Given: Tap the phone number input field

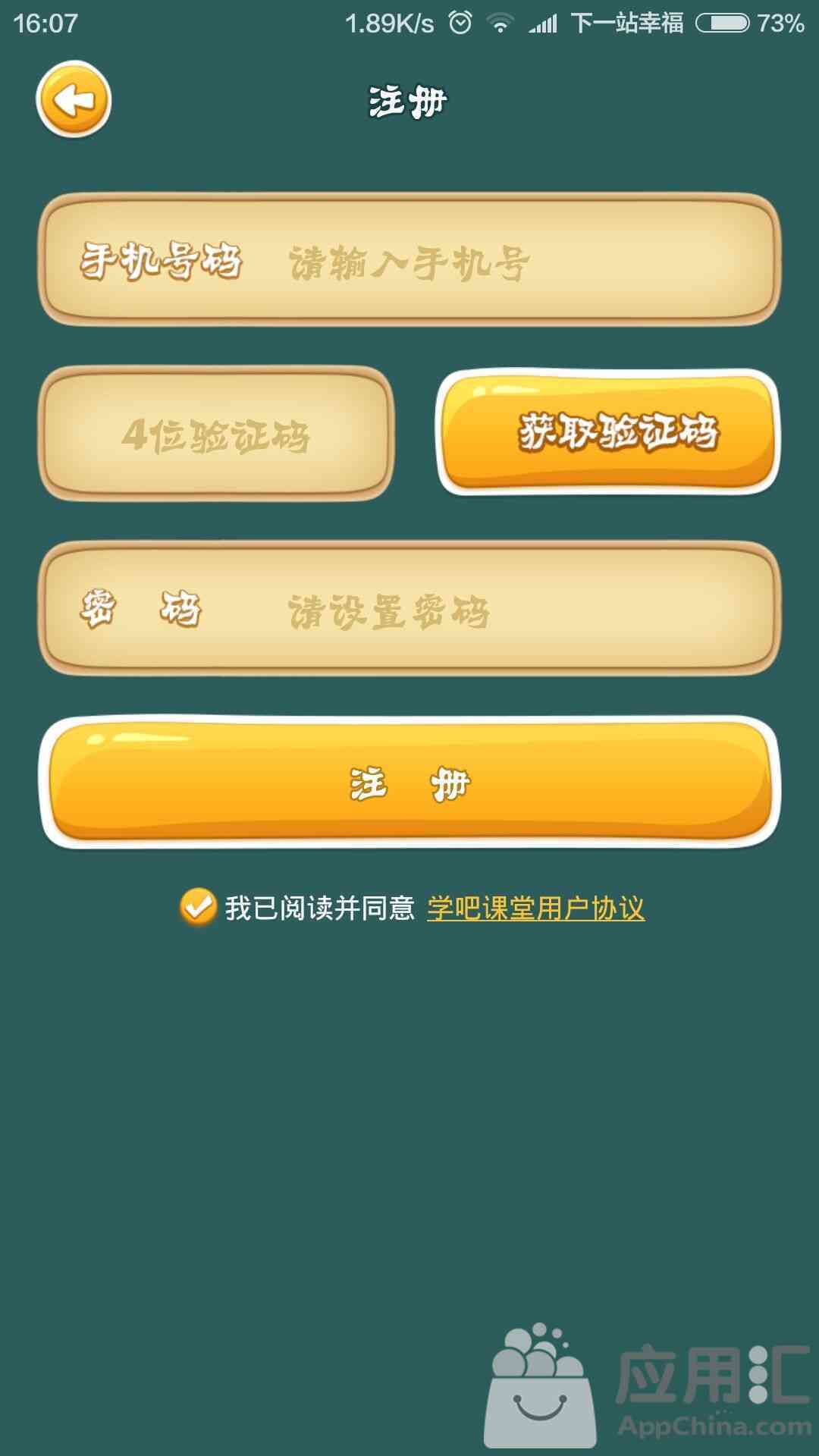Looking at the screenshot, I should (x=409, y=259).
